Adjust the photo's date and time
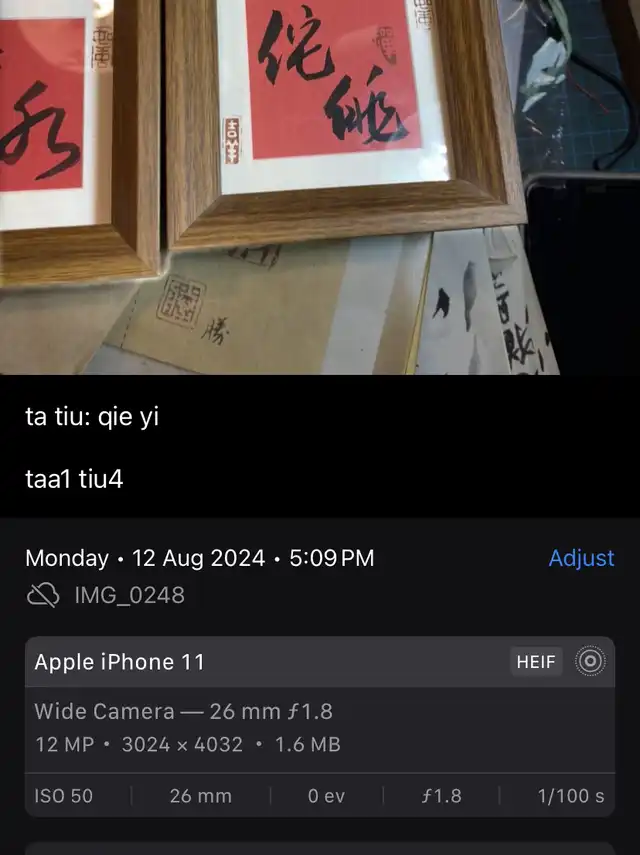This screenshot has width=640, height=855. [x=581, y=558]
